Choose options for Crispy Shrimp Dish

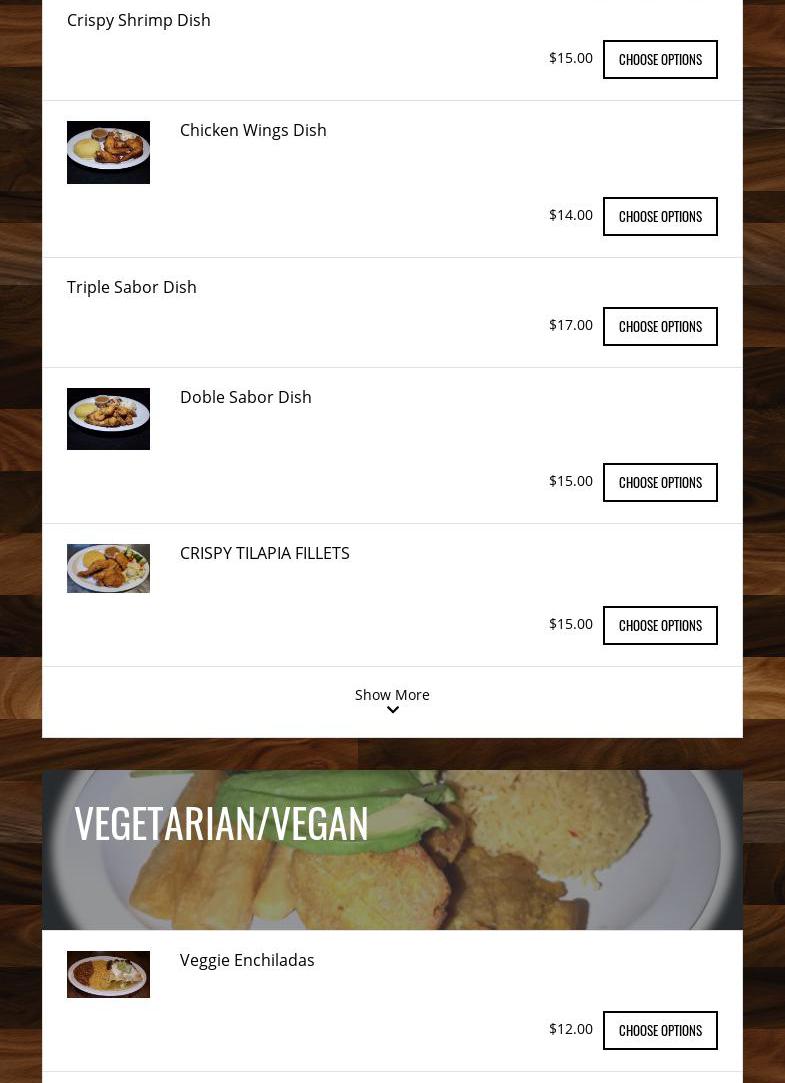click(x=660, y=60)
